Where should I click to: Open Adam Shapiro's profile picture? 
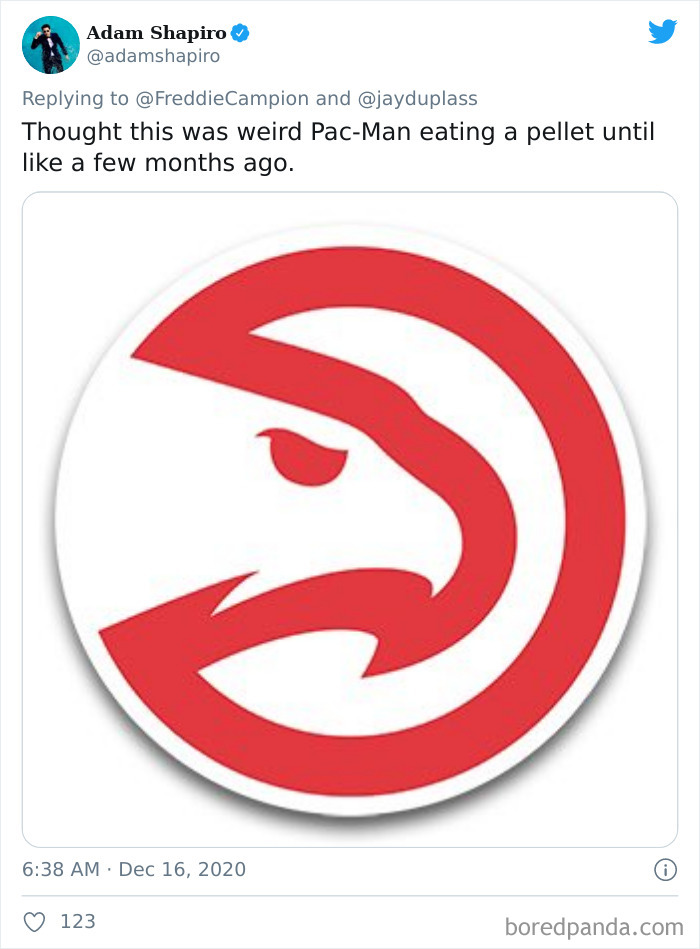click(50, 45)
